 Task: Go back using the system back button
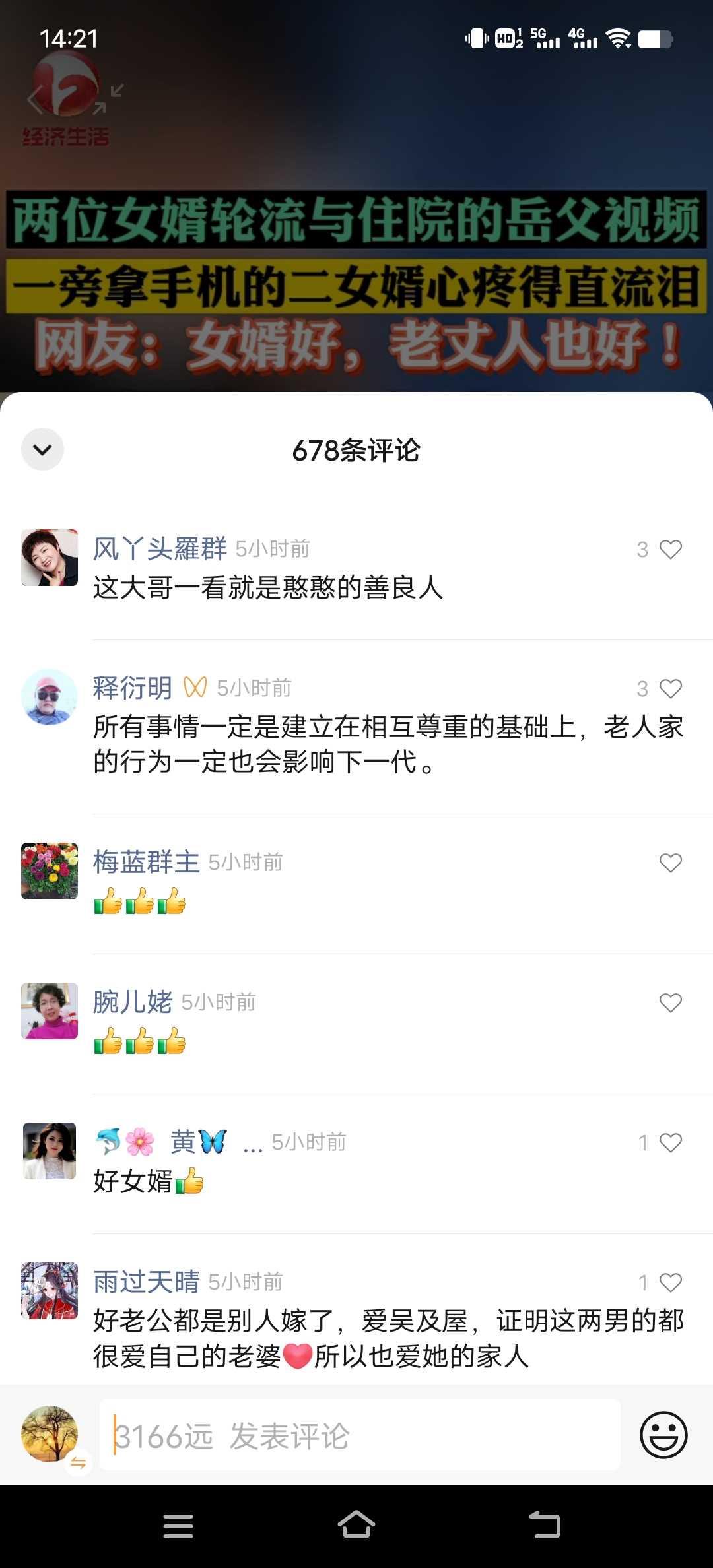tap(545, 1525)
